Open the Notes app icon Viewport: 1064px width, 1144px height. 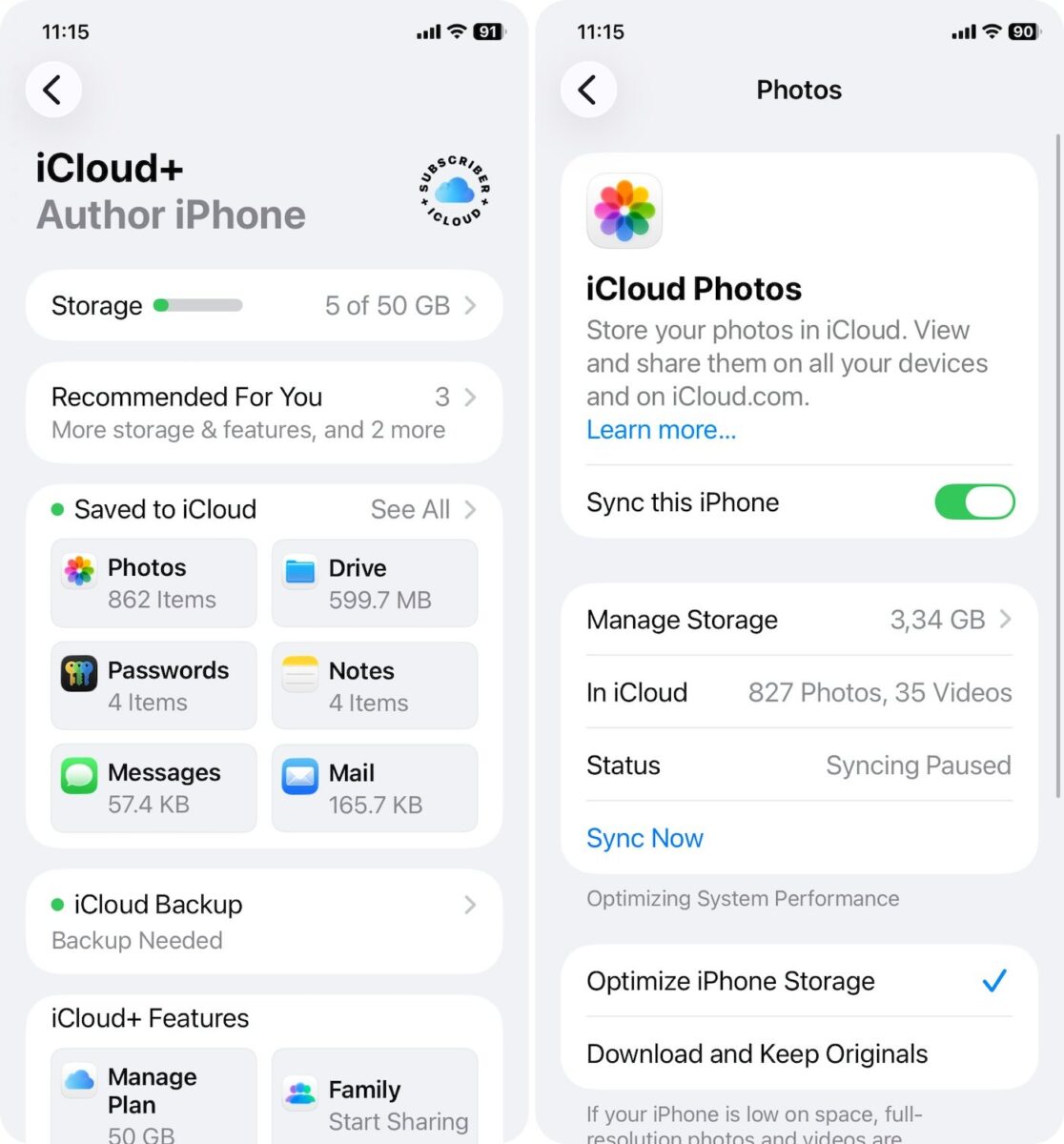click(x=300, y=672)
